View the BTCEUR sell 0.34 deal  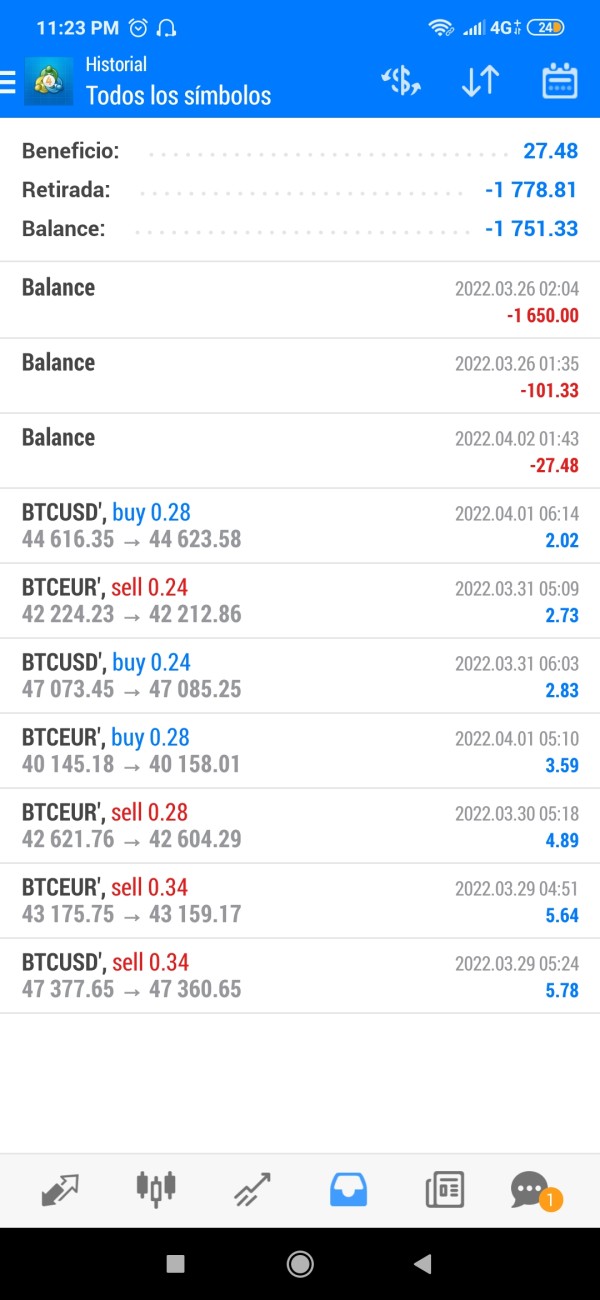(300, 901)
